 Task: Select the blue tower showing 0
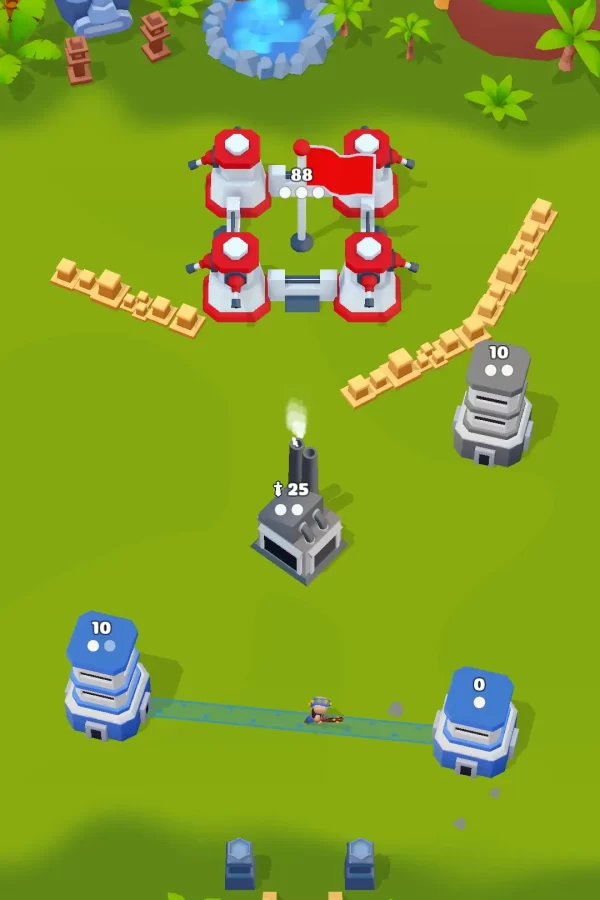[x=476, y=722]
